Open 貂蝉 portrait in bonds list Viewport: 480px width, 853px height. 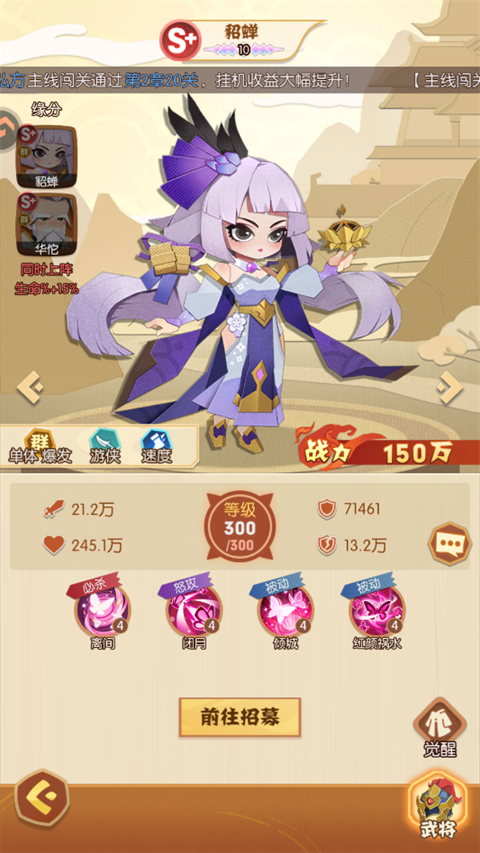point(46,158)
